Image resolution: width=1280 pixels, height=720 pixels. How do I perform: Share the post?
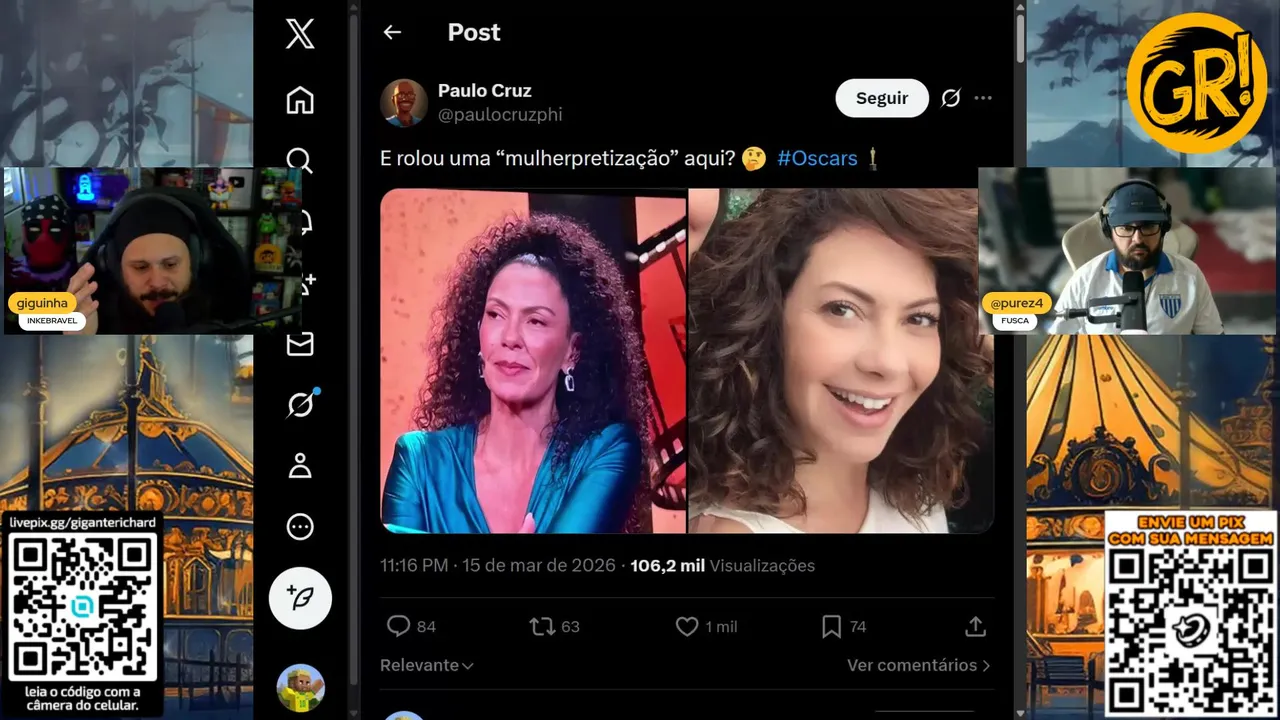pos(975,626)
